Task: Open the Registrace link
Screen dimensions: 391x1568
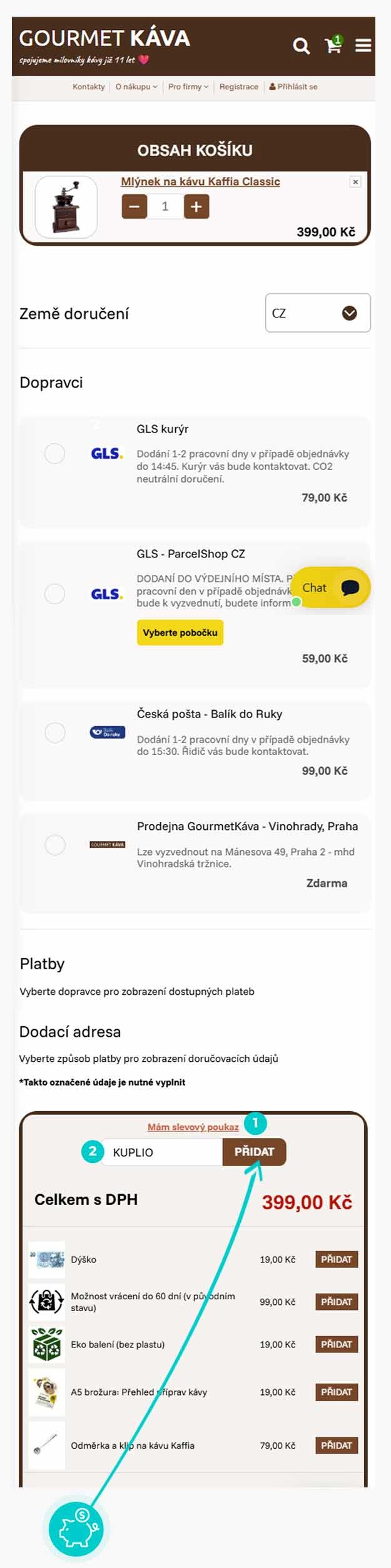Action: pyautogui.click(x=238, y=87)
